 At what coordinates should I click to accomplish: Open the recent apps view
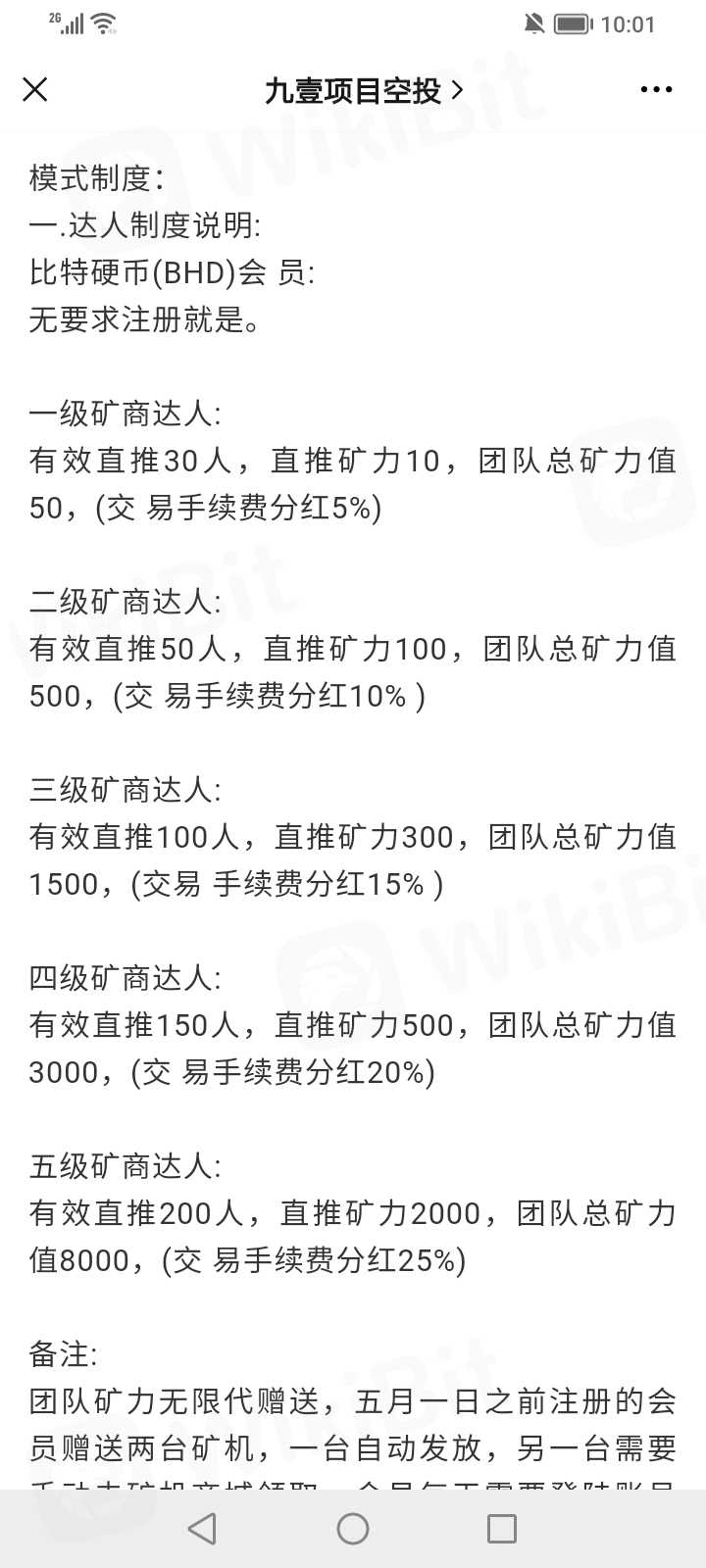click(502, 1528)
